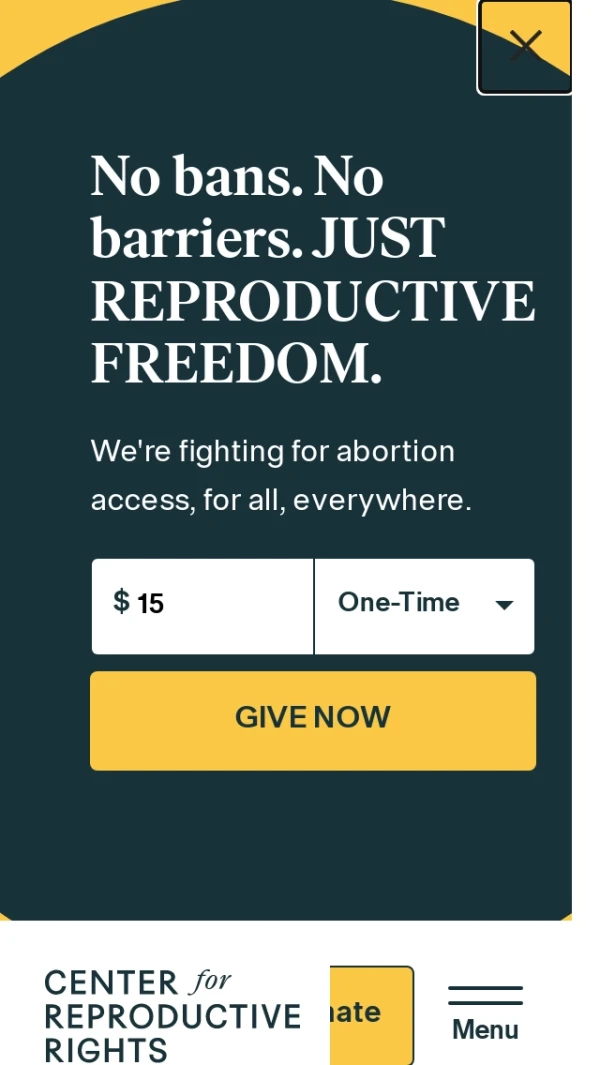Dismiss the donation popup

point(524,46)
